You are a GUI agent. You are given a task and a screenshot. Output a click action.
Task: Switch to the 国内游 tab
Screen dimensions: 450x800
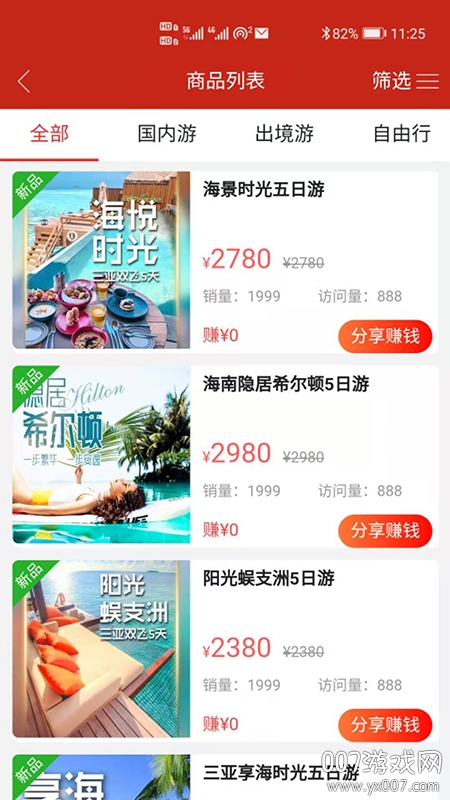click(167, 134)
